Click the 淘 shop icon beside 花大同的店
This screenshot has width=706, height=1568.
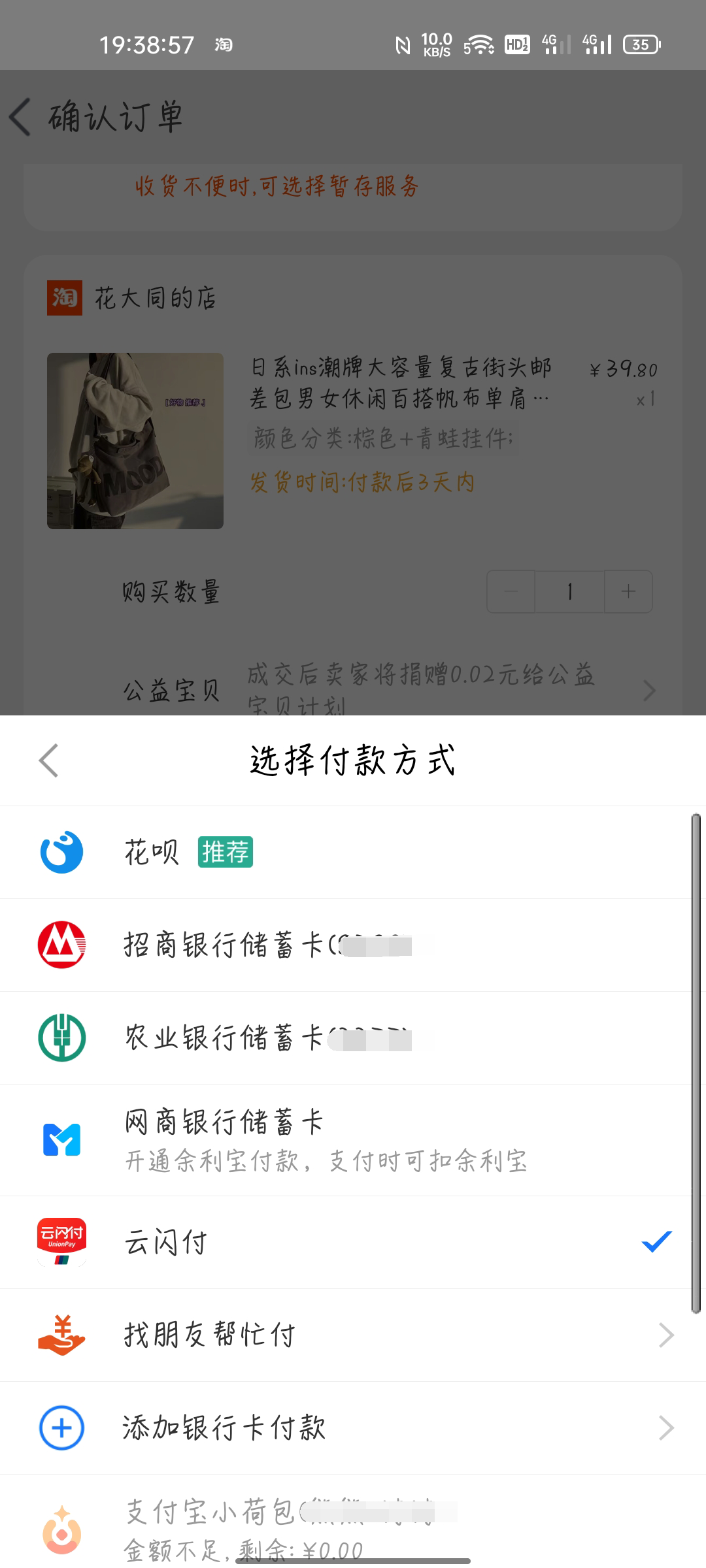click(63, 298)
